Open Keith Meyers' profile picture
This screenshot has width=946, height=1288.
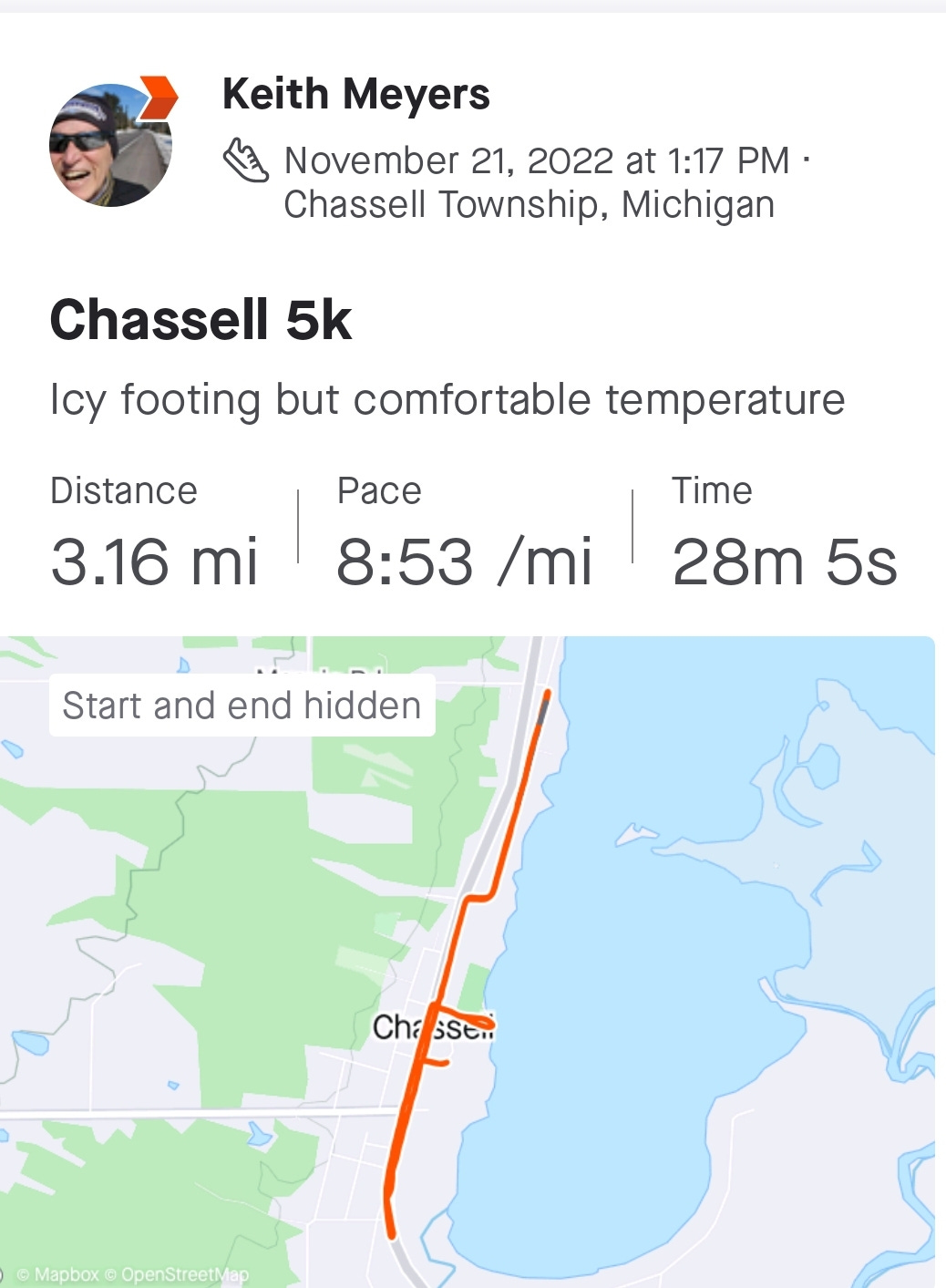click(109, 146)
